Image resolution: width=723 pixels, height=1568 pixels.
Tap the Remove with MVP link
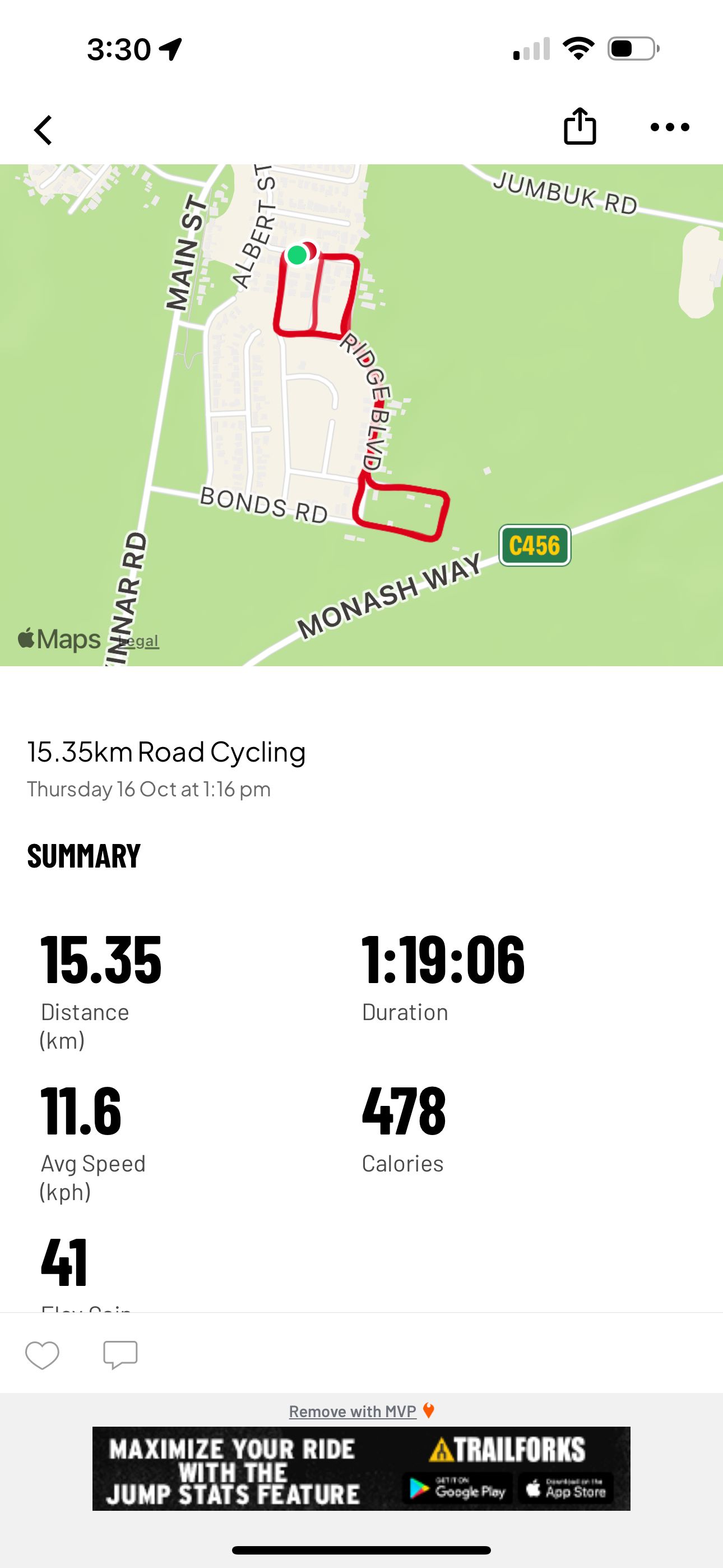click(353, 1411)
